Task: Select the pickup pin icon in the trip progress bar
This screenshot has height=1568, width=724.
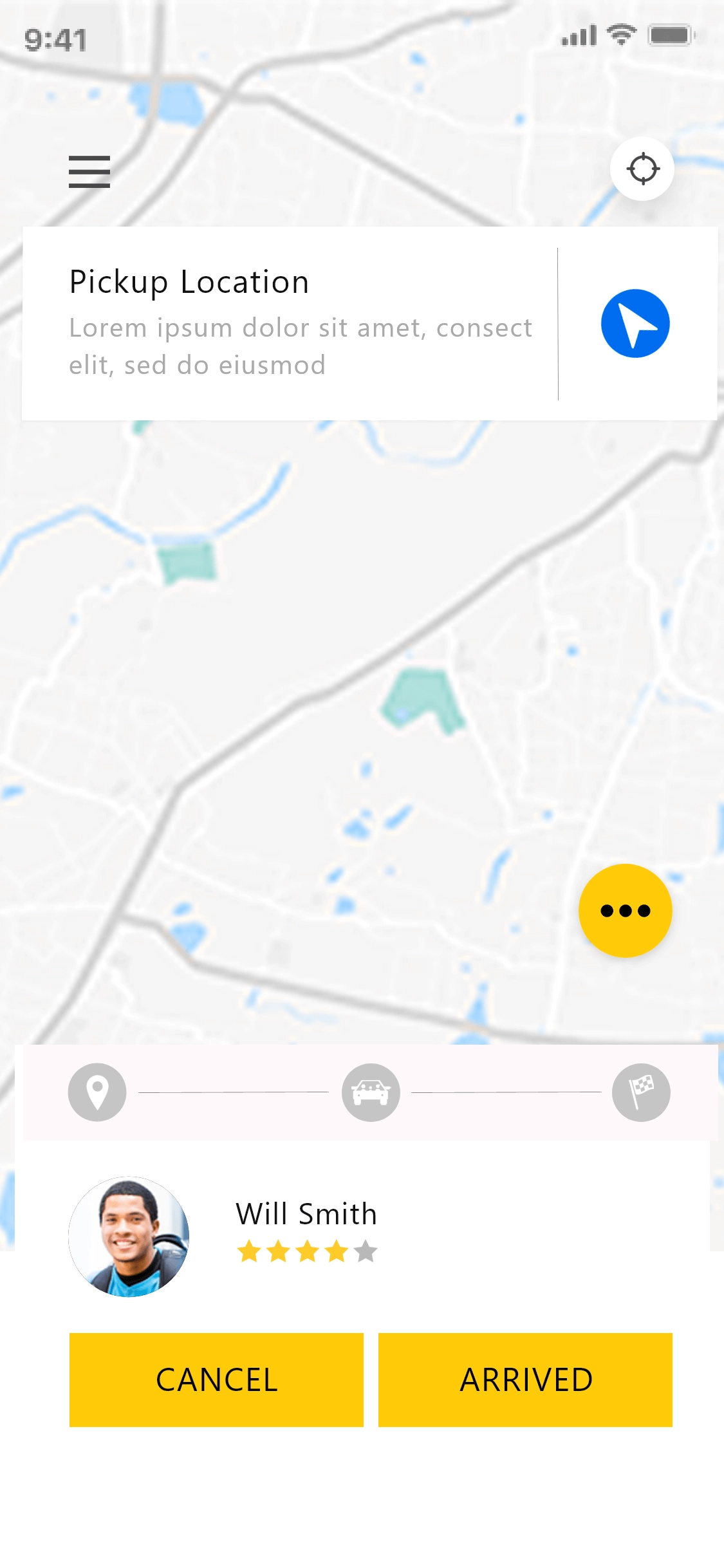Action: (97, 1092)
